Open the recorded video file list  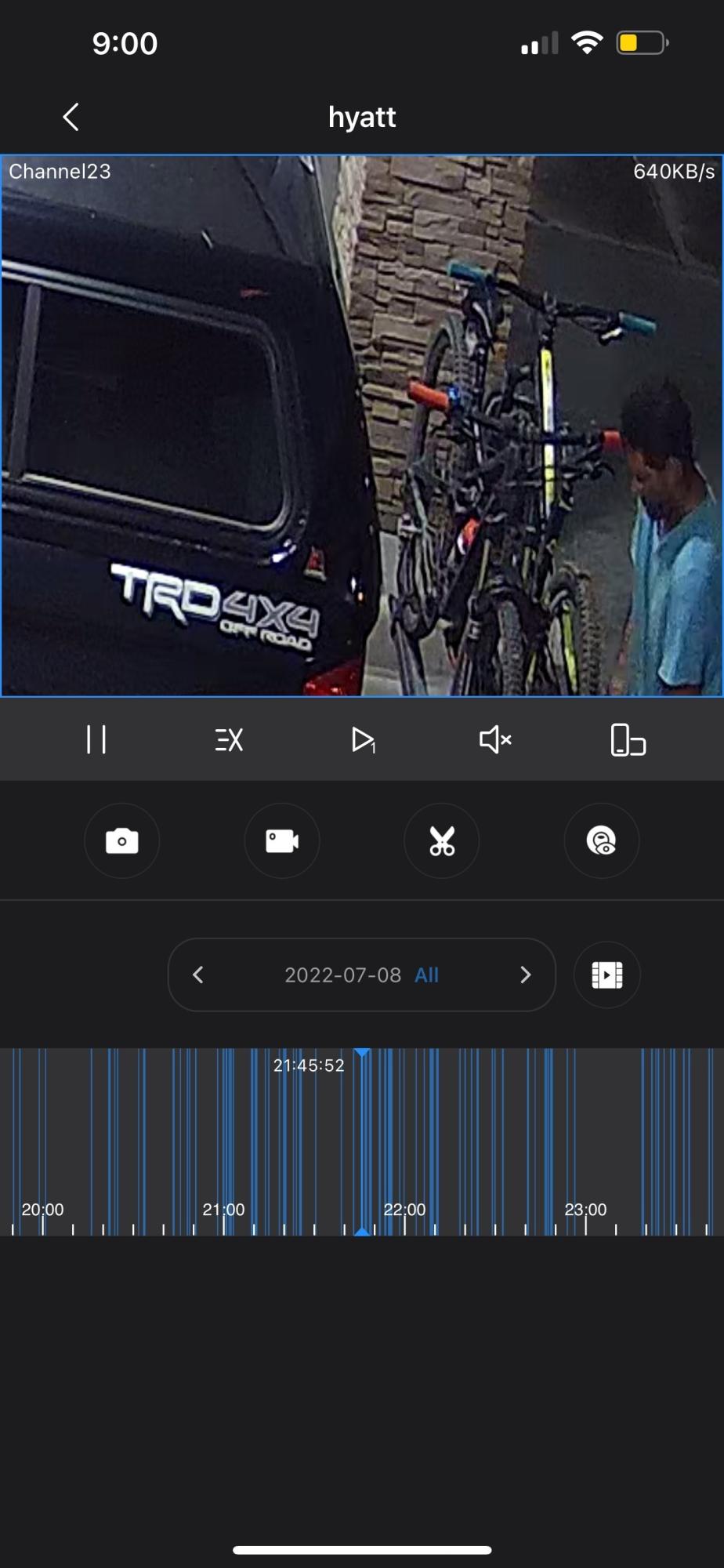(x=607, y=975)
